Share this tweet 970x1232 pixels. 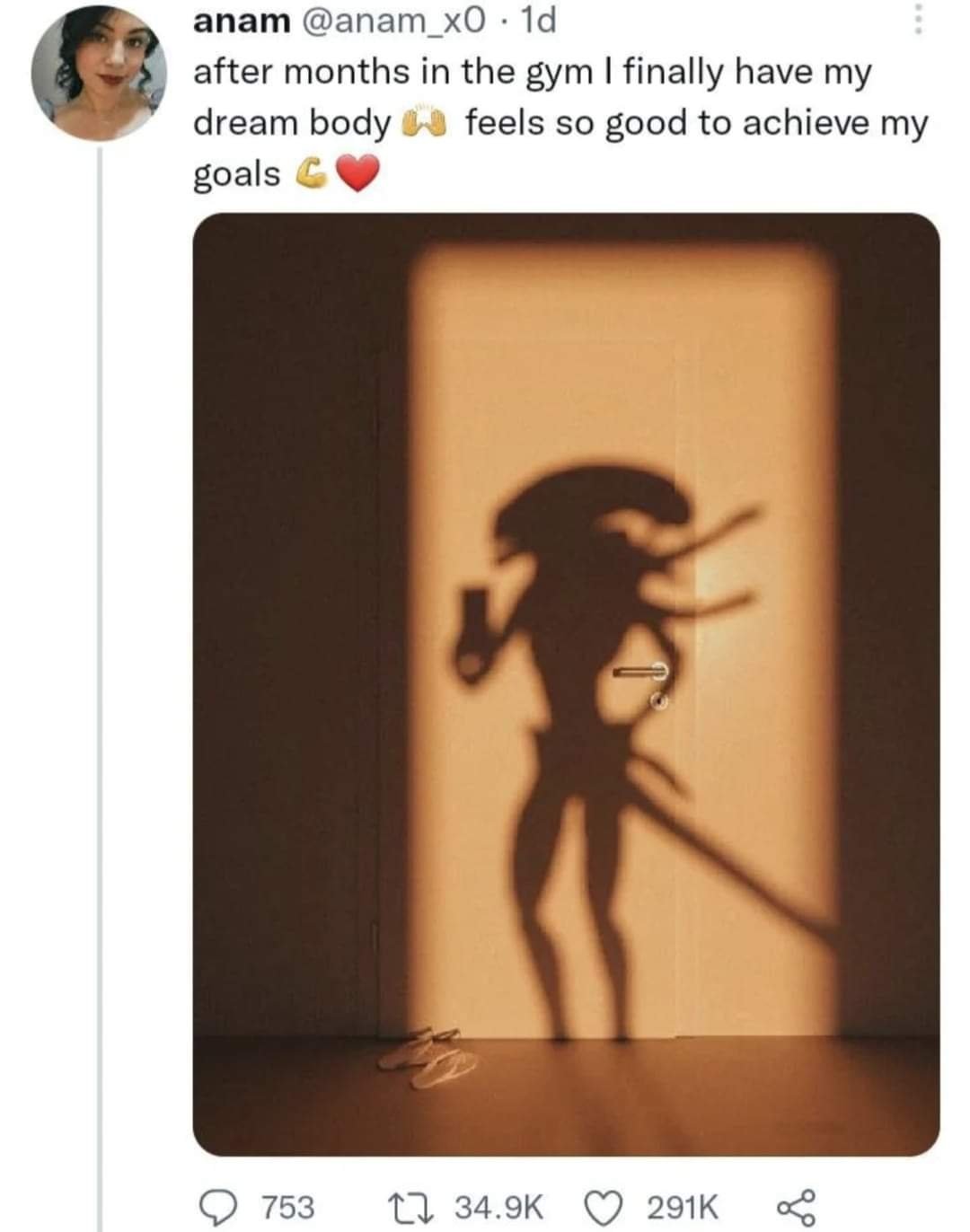click(795, 1206)
